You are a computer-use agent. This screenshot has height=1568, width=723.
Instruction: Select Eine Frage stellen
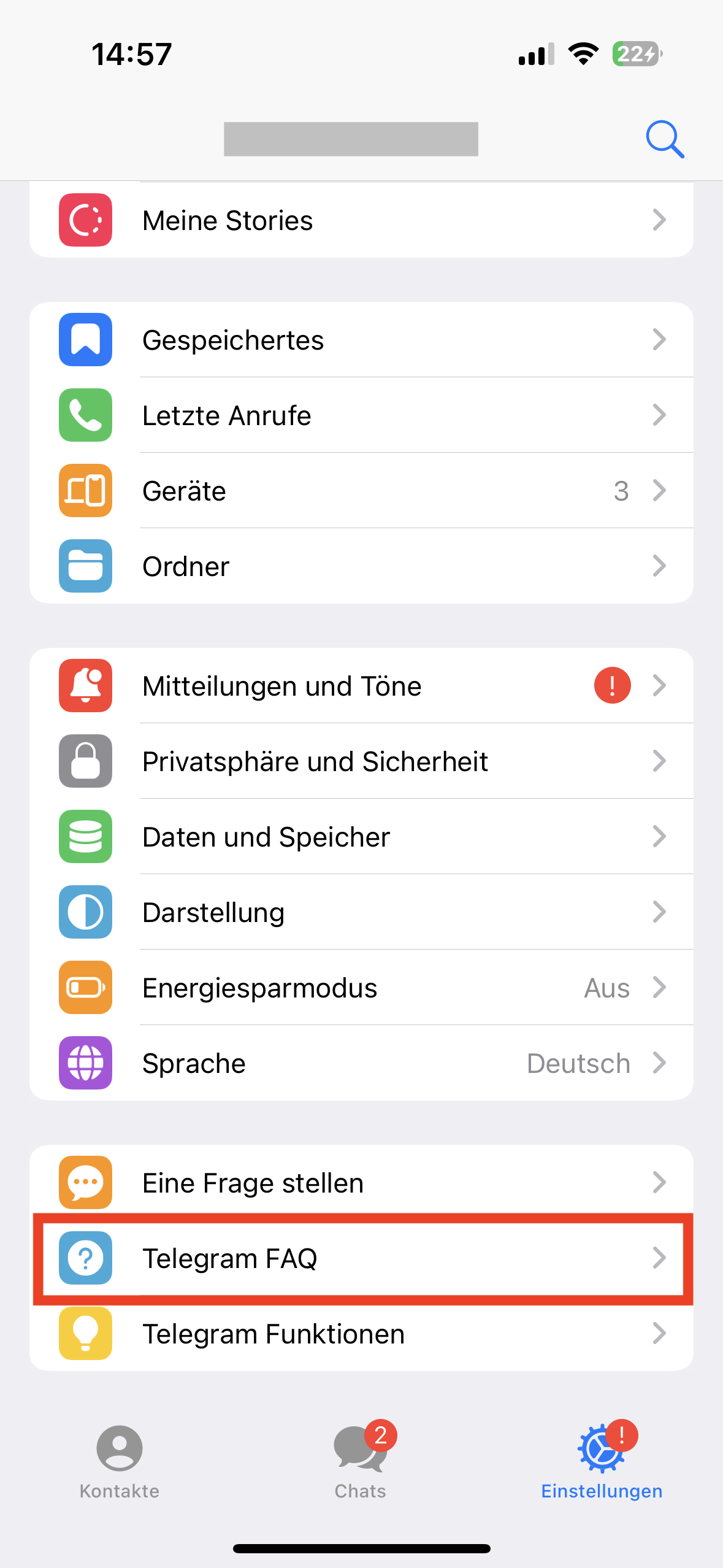[x=361, y=1183]
